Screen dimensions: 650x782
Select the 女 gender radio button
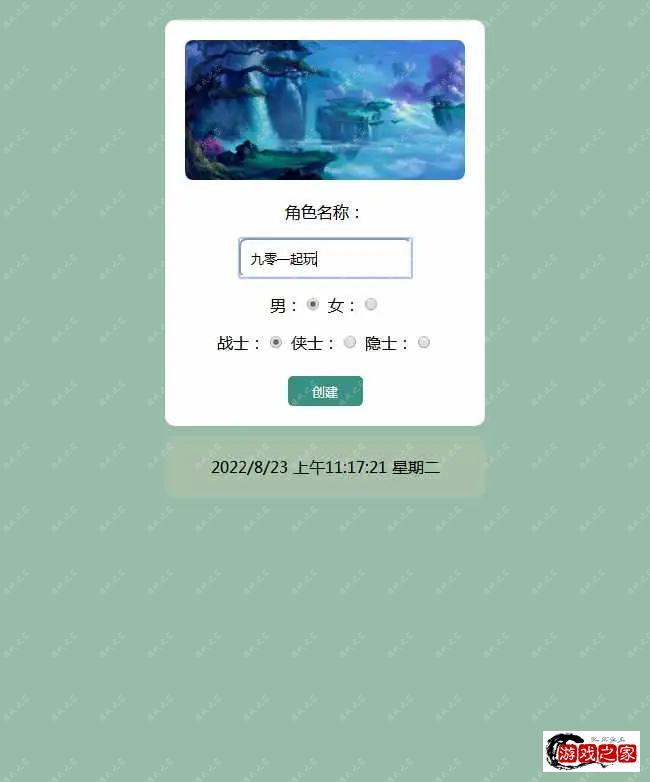(x=371, y=304)
